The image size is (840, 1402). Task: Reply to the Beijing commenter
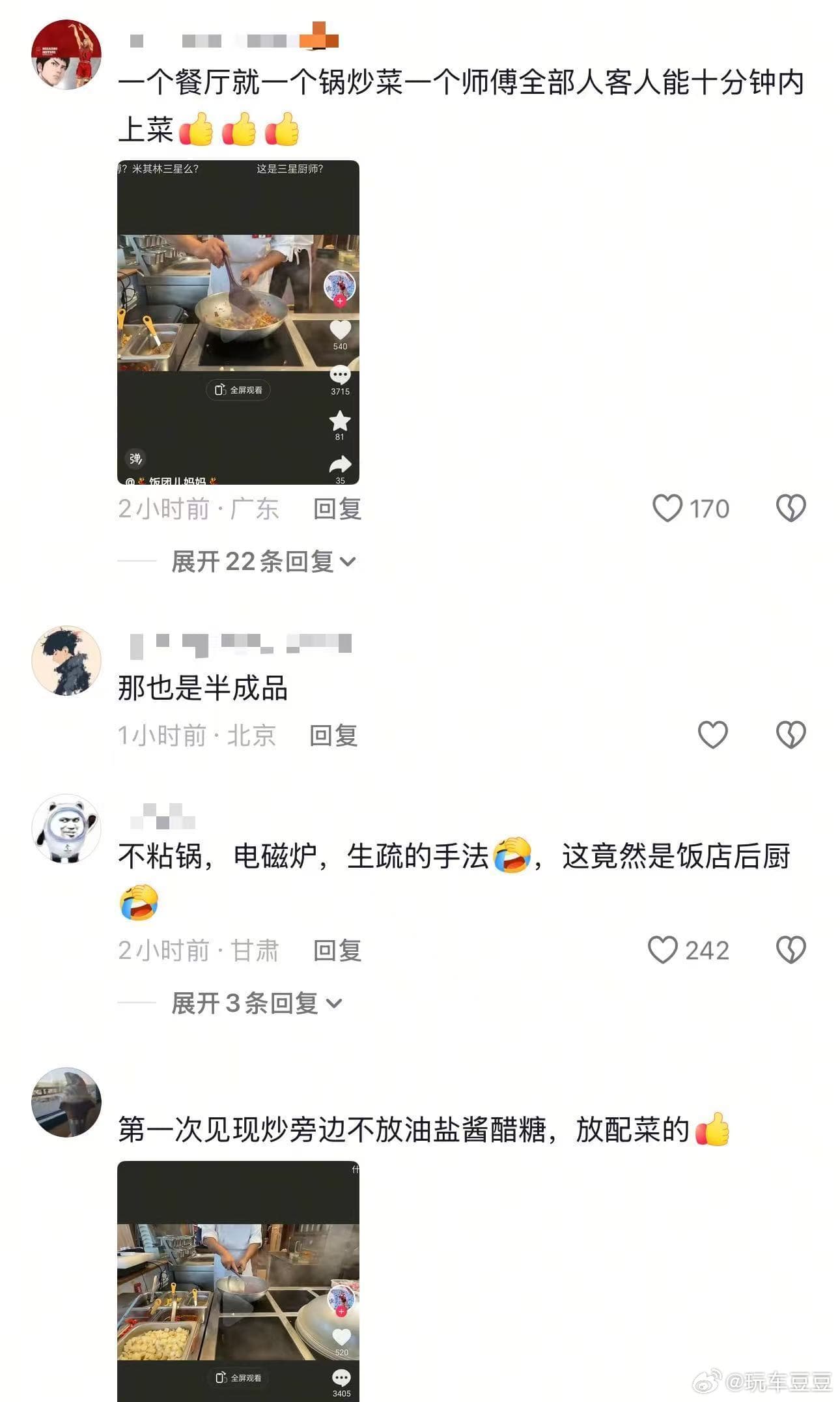333,736
